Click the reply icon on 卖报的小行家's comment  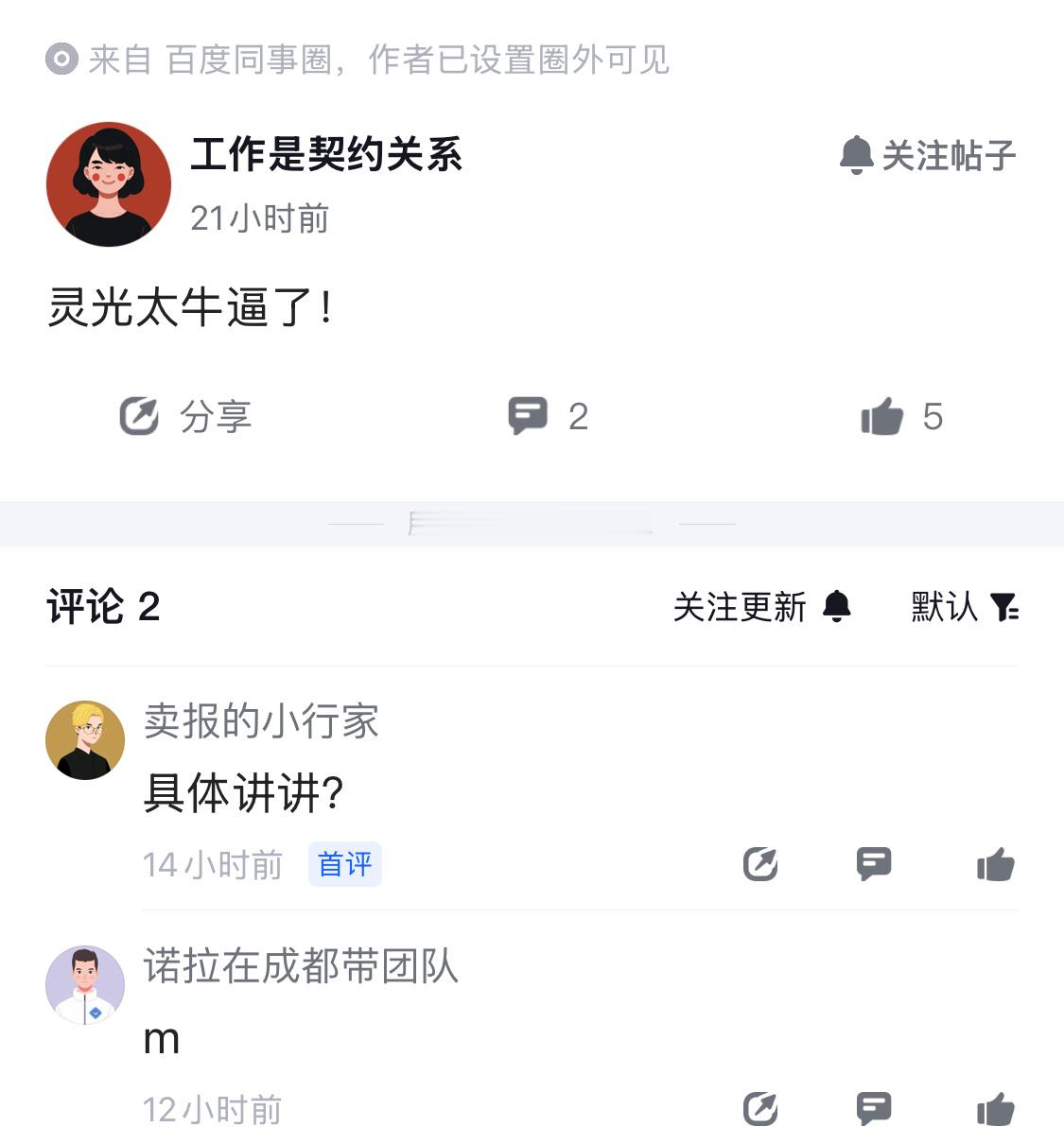click(875, 864)
